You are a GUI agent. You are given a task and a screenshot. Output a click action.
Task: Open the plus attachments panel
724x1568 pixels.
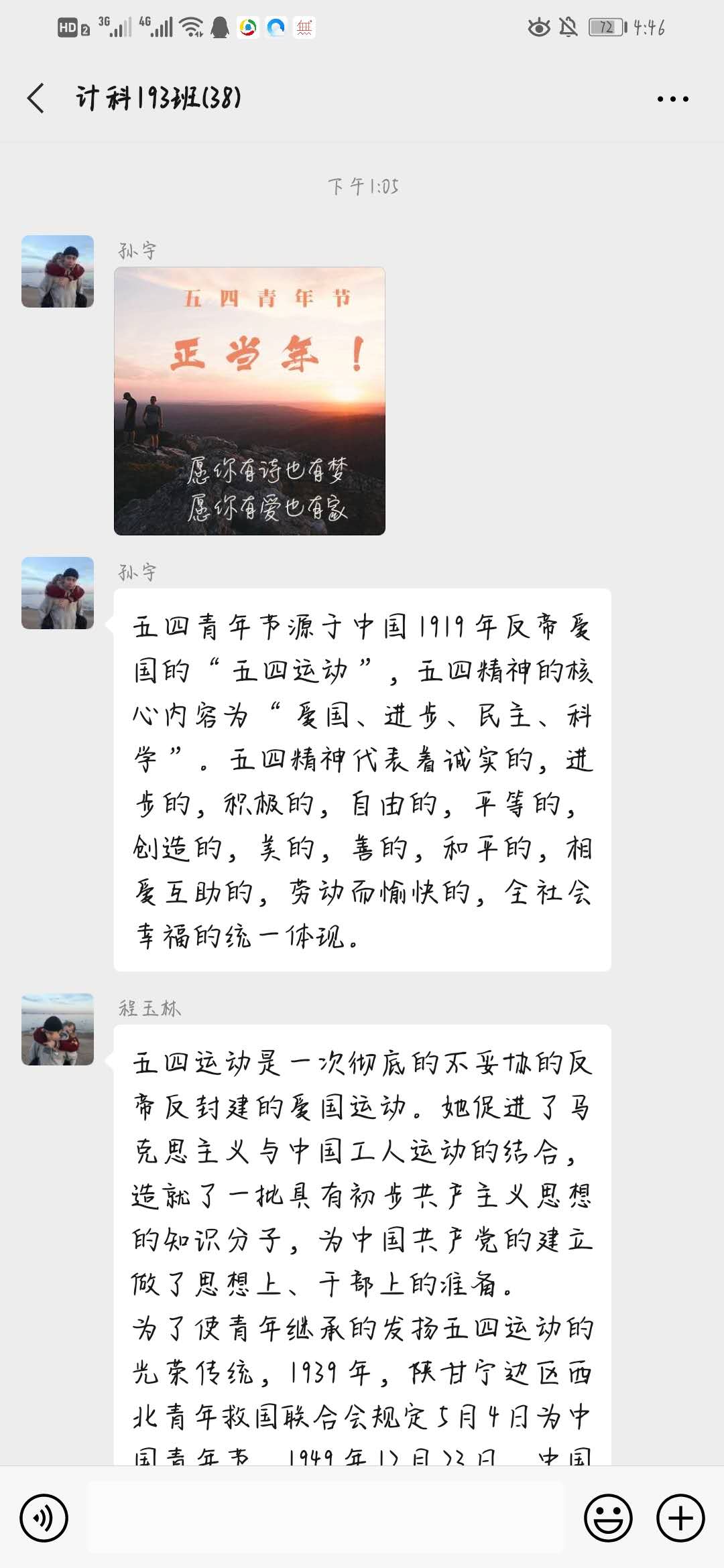[x=680, y=1518]
